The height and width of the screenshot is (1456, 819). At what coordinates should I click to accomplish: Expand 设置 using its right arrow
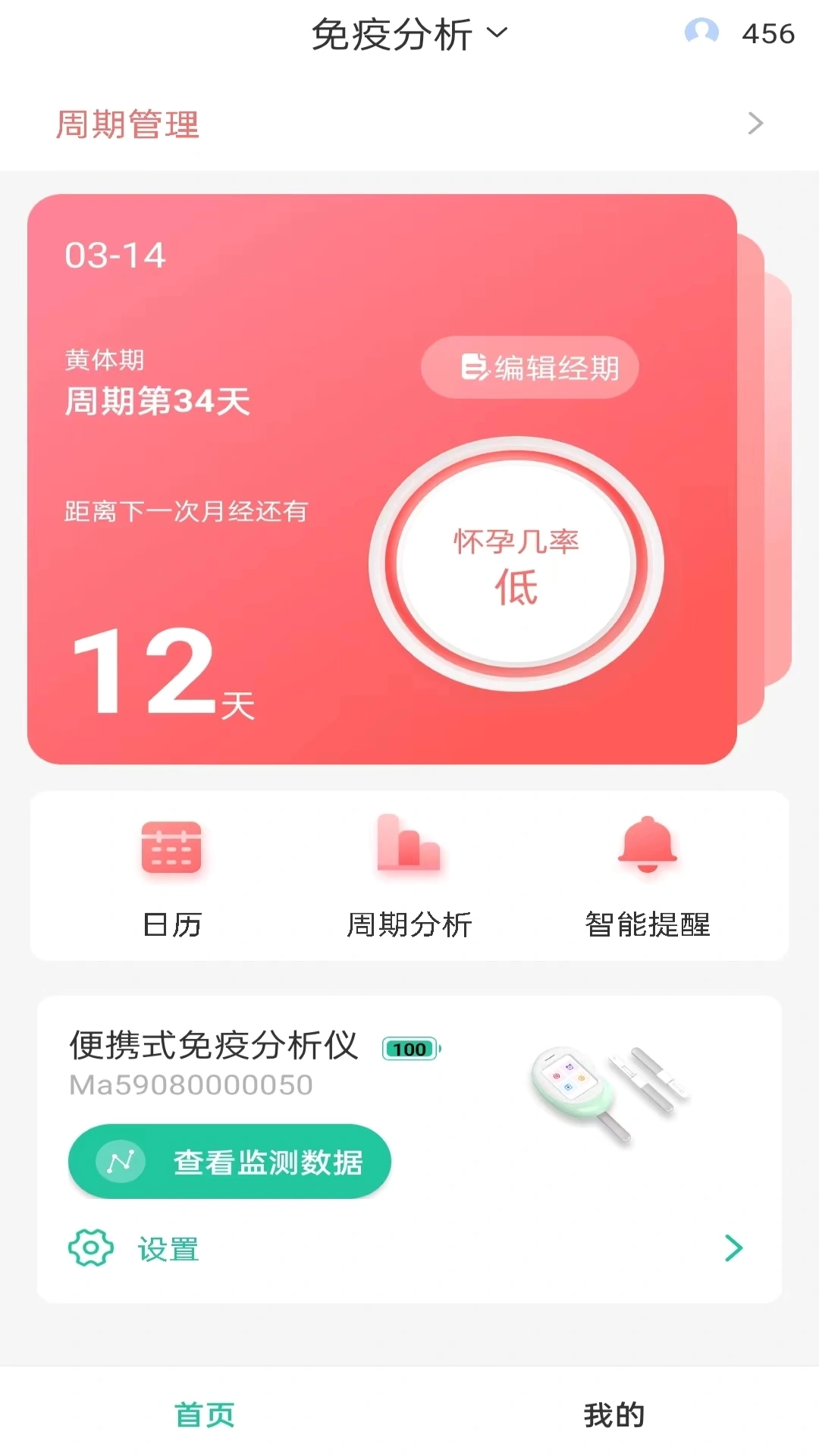coord(733,1247)
